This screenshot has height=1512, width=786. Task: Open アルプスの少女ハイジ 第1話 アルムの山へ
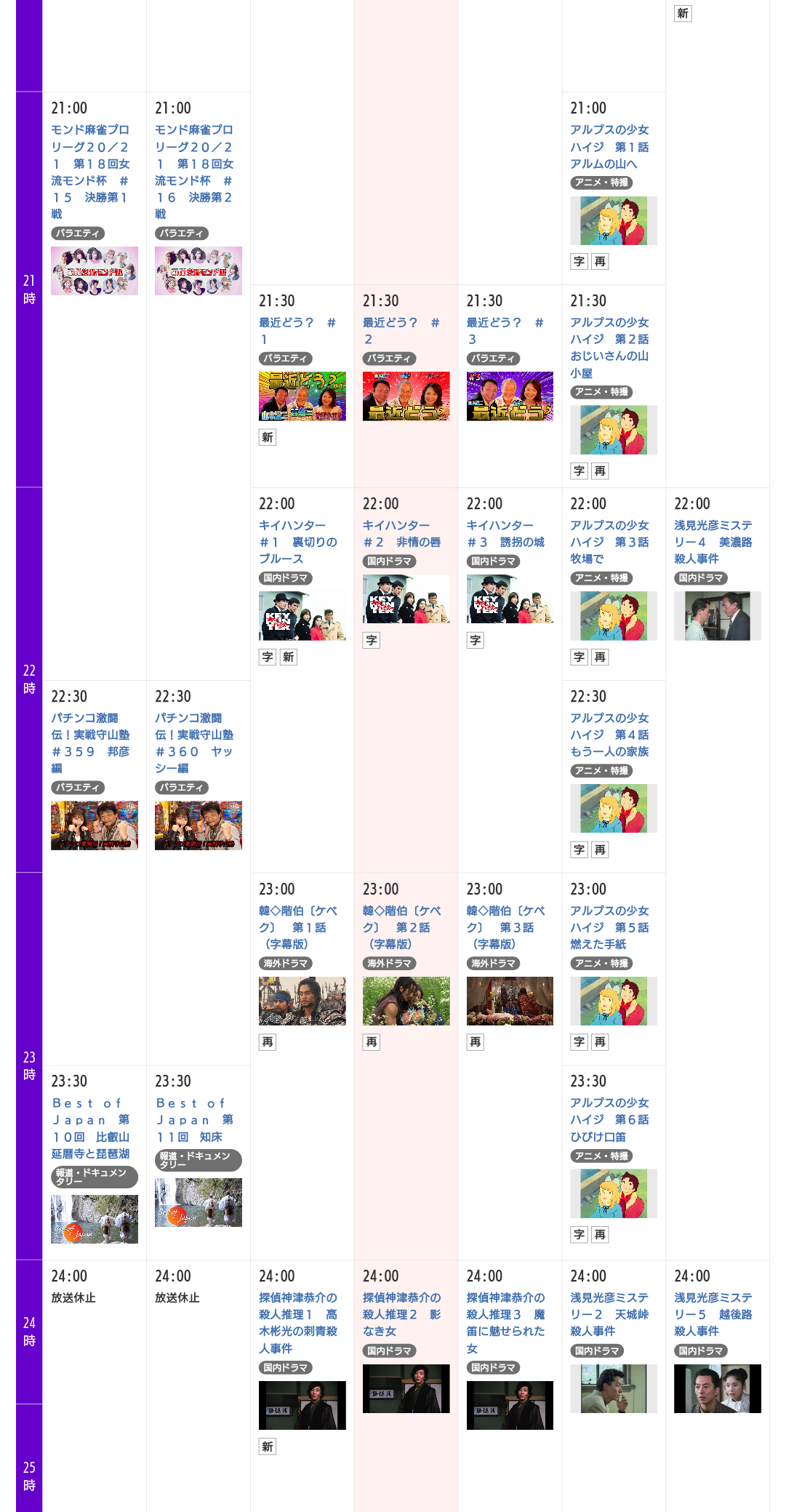(x=609, y=147)
